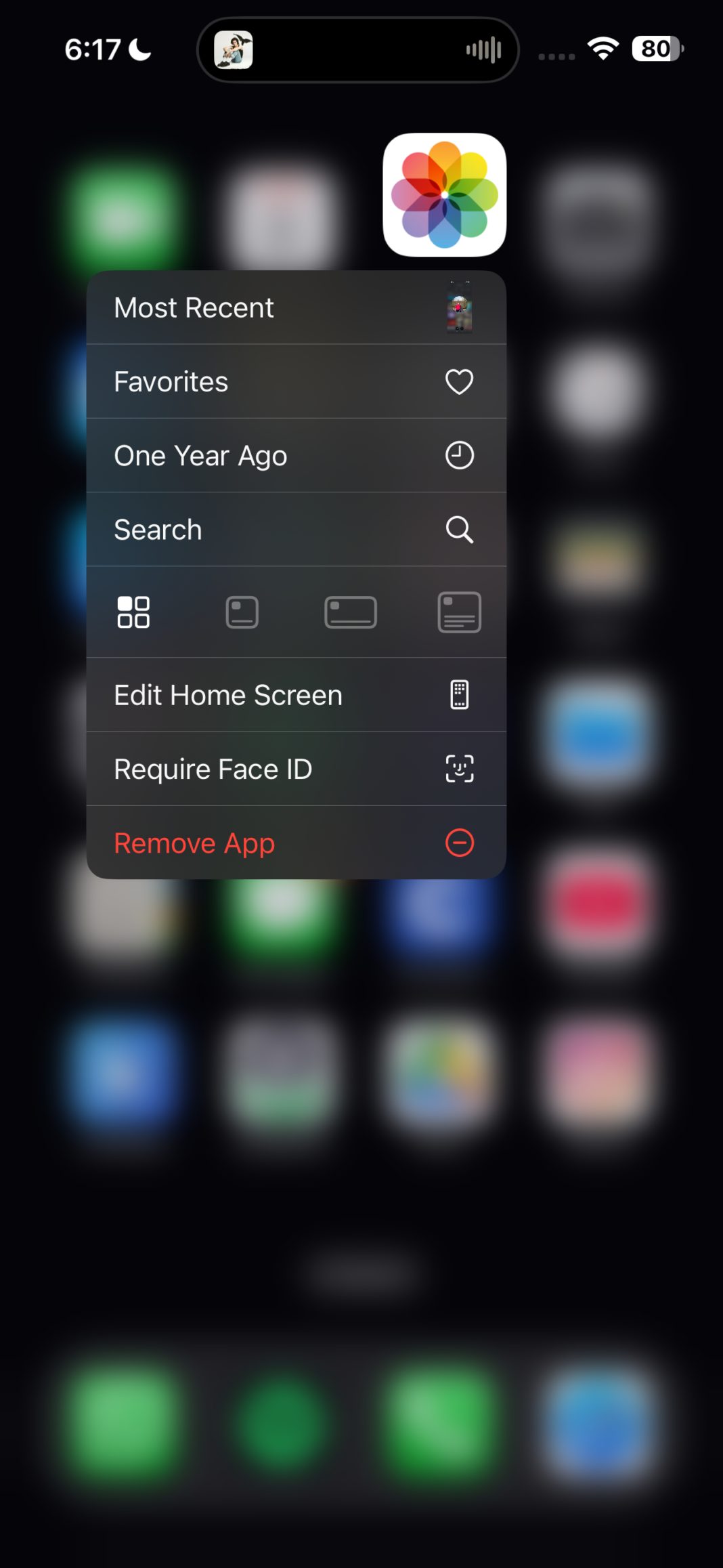Remove the Photos app
The height and width of the screenshot is (1568, 723).
[x=296, y=843]
